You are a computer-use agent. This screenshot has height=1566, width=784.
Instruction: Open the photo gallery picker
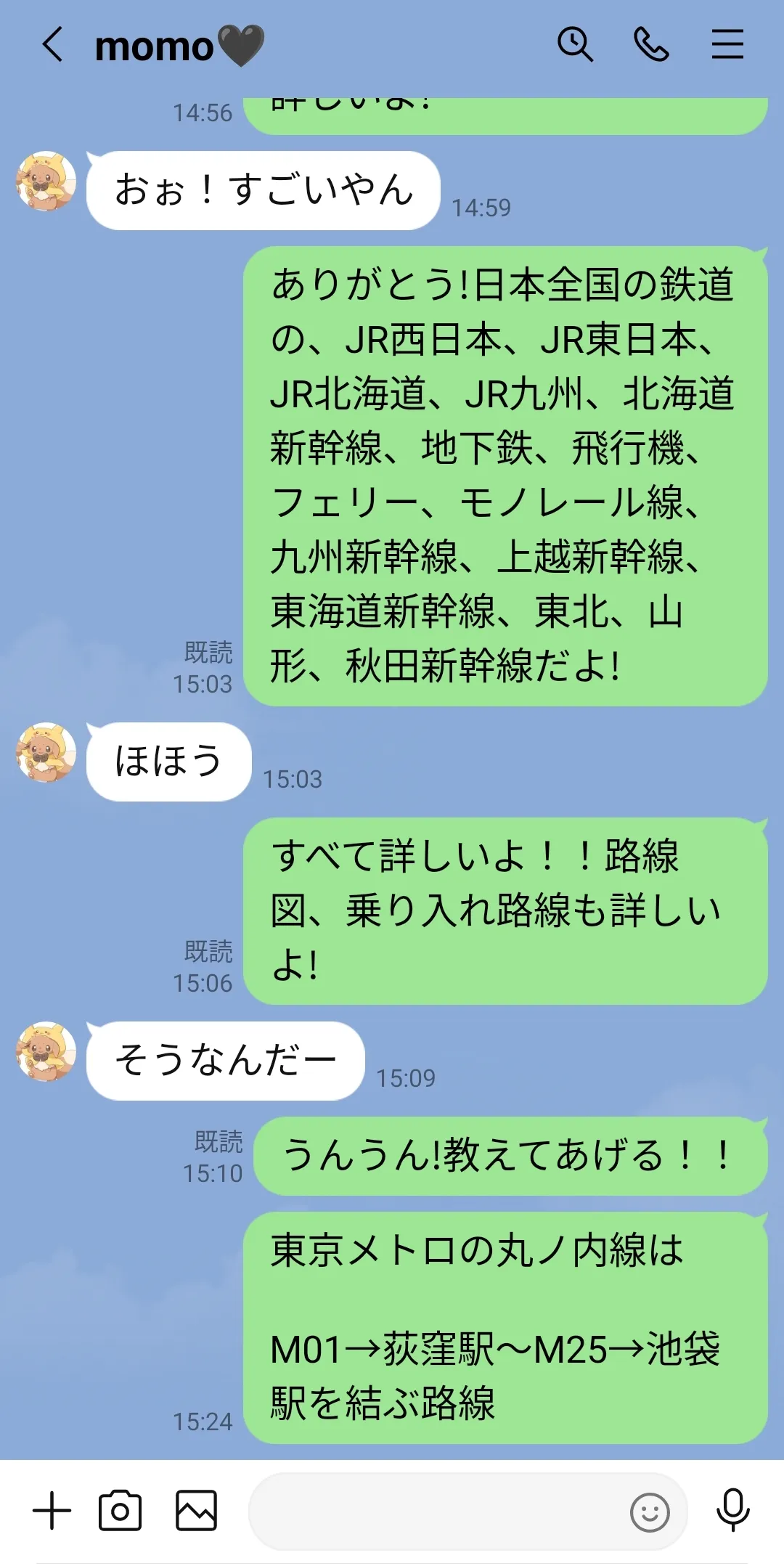click(197, 1511)
